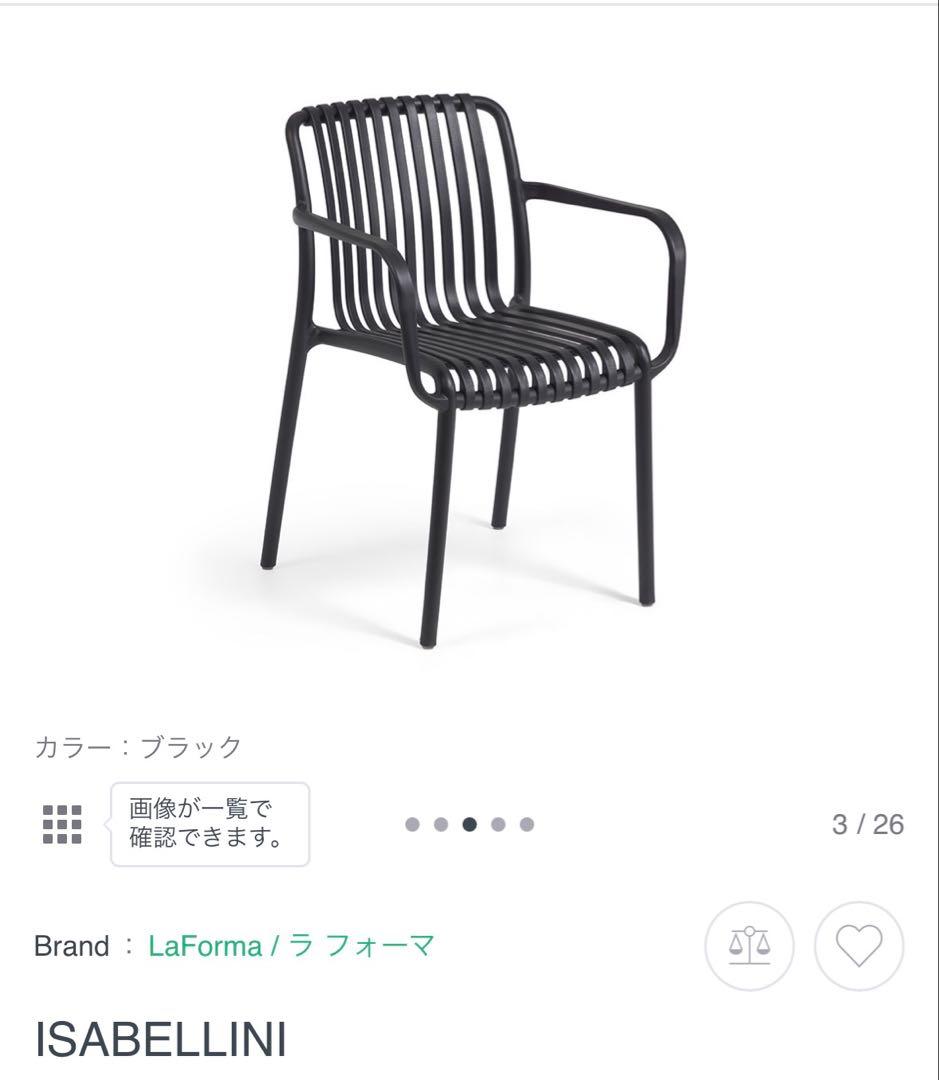939x1080 pixels.
Task: Toggle thumbnail list view via grid button
Action: 62,822
